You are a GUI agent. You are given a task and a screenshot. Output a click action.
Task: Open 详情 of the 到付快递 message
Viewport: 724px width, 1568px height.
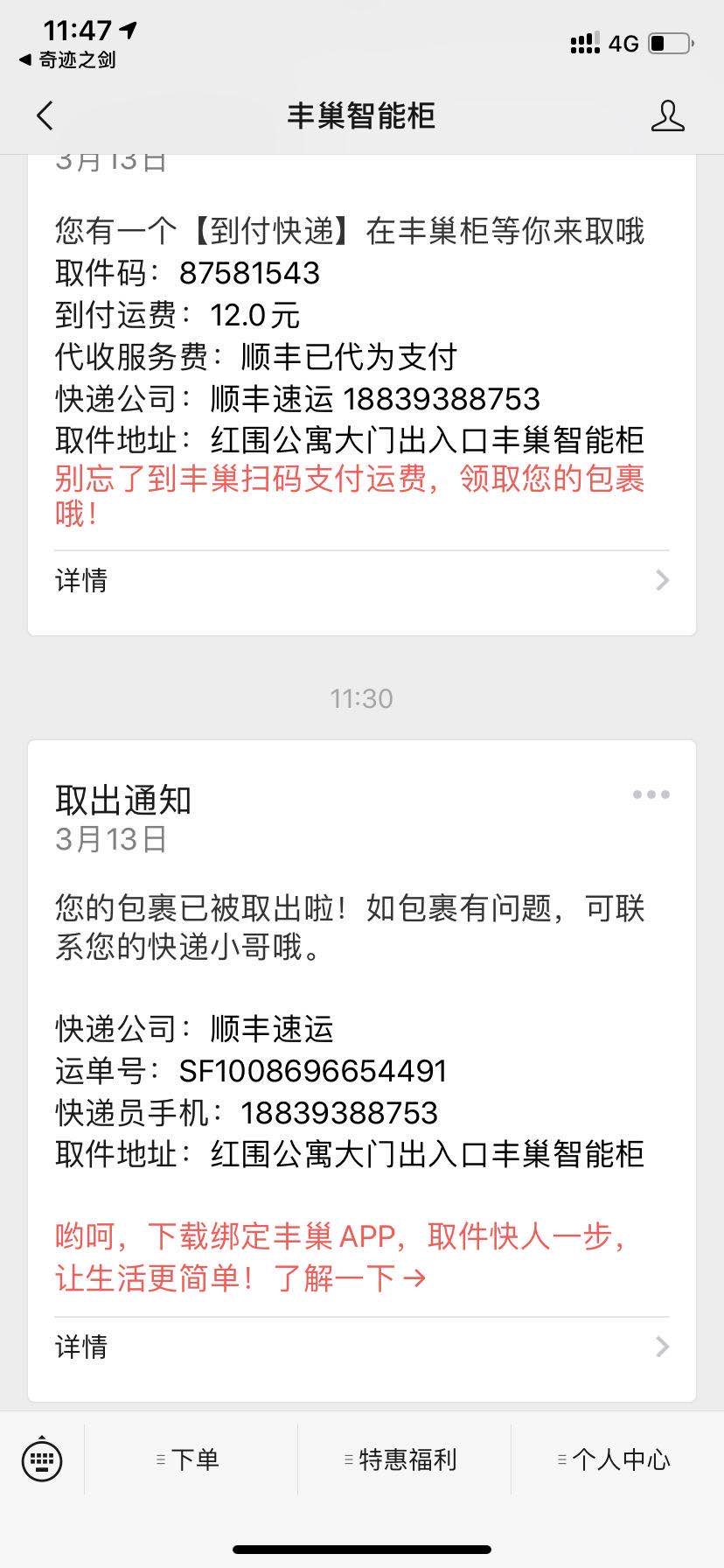coord(361,580)
